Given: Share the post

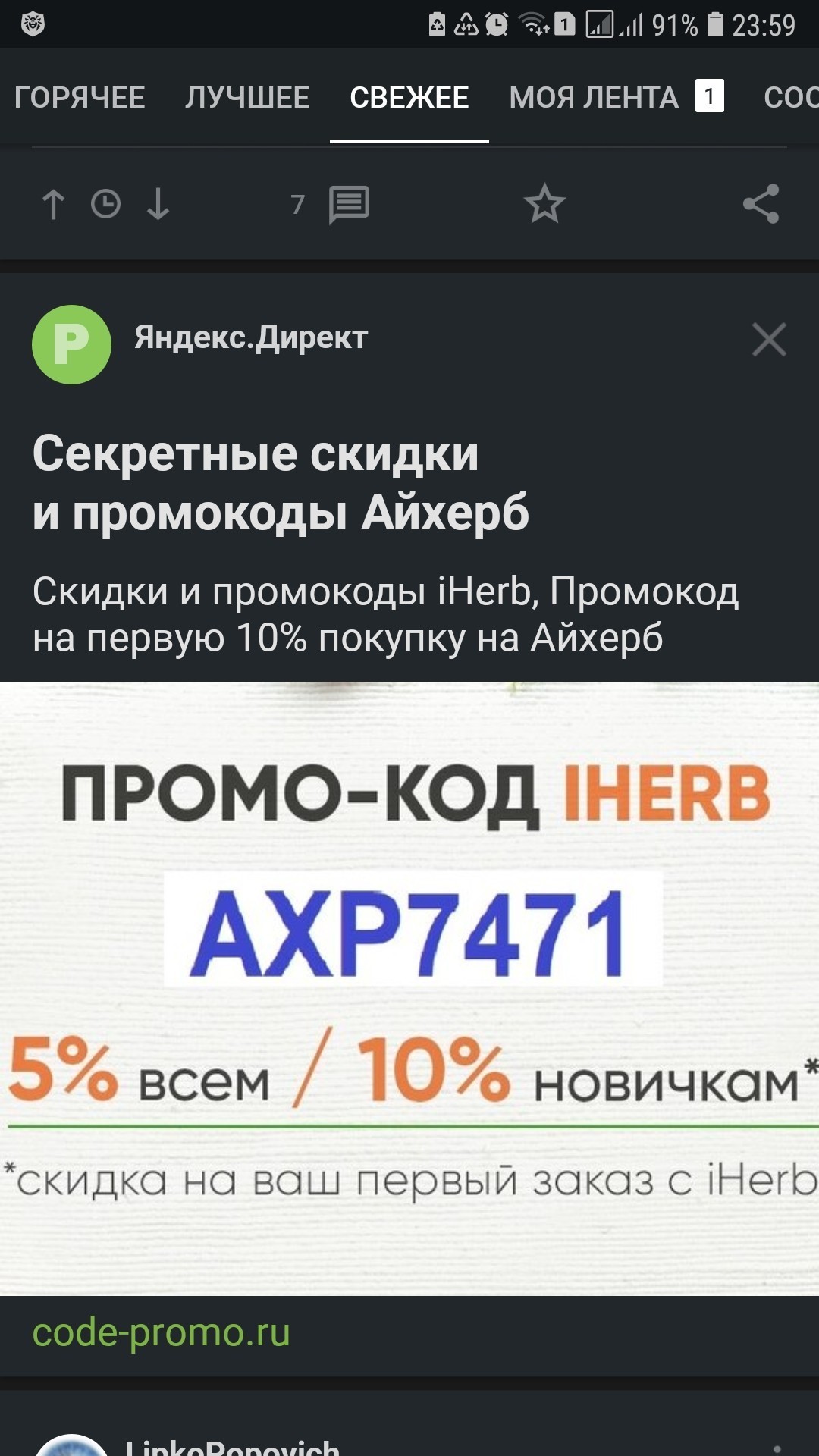Looking at the screenshot, I should click(x=761, y=204).
